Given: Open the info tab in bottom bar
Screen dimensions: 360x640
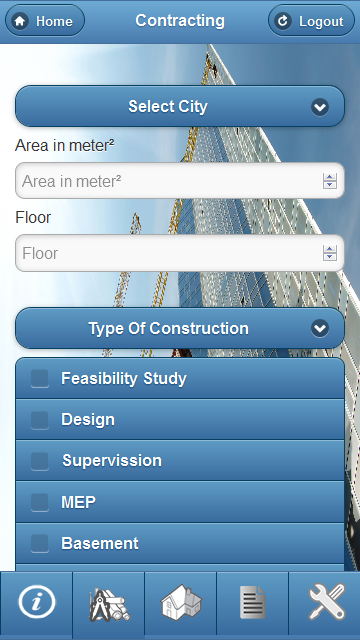Looking at the screenshot, I should pyautogui.click(x=36, y=603).
